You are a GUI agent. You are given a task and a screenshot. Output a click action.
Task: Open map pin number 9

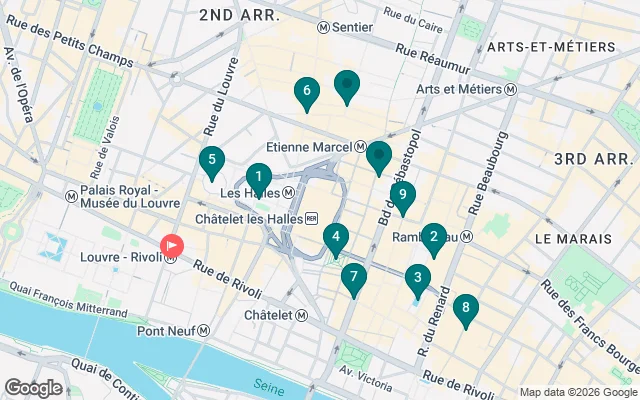point(402,195)
